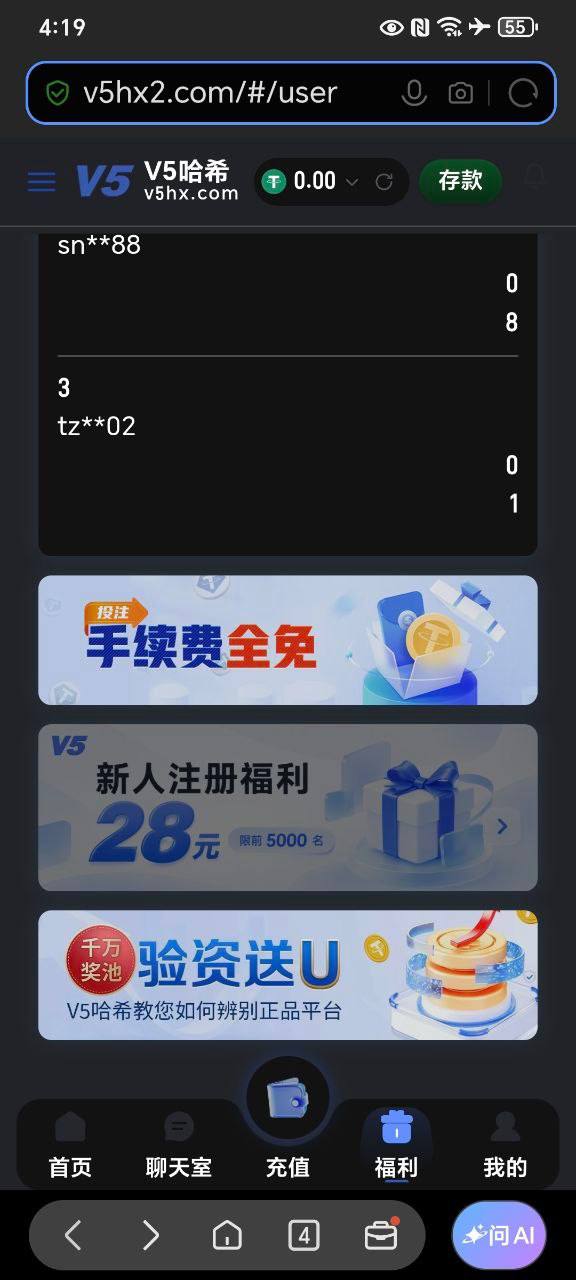Viewport: 576px width, 1280px height.
Task: Open the browser tabs switcher showing 4
Action: (304, 1236)
